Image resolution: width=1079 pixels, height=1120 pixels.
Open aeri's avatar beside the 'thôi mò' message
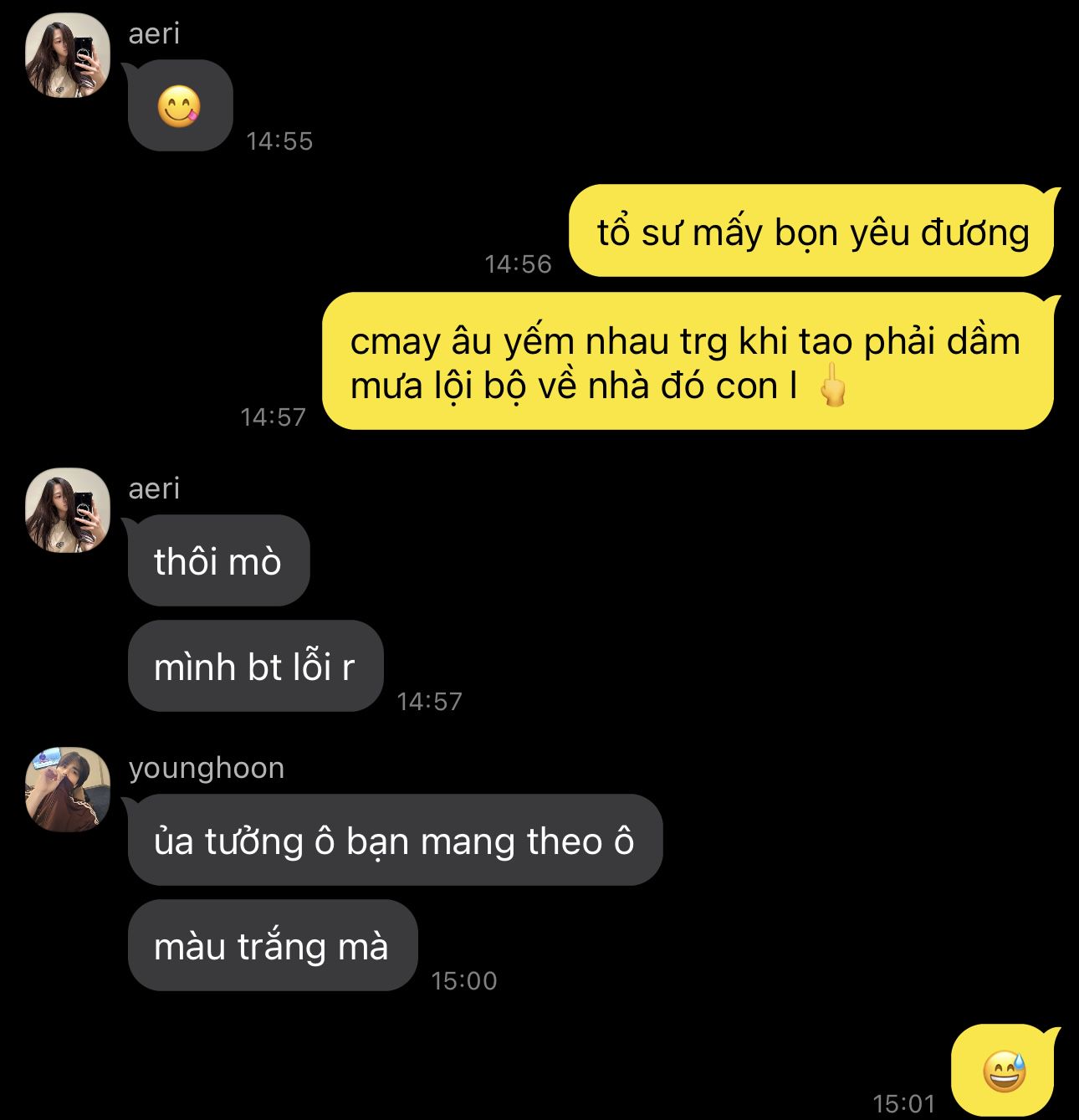click(67, 509)
